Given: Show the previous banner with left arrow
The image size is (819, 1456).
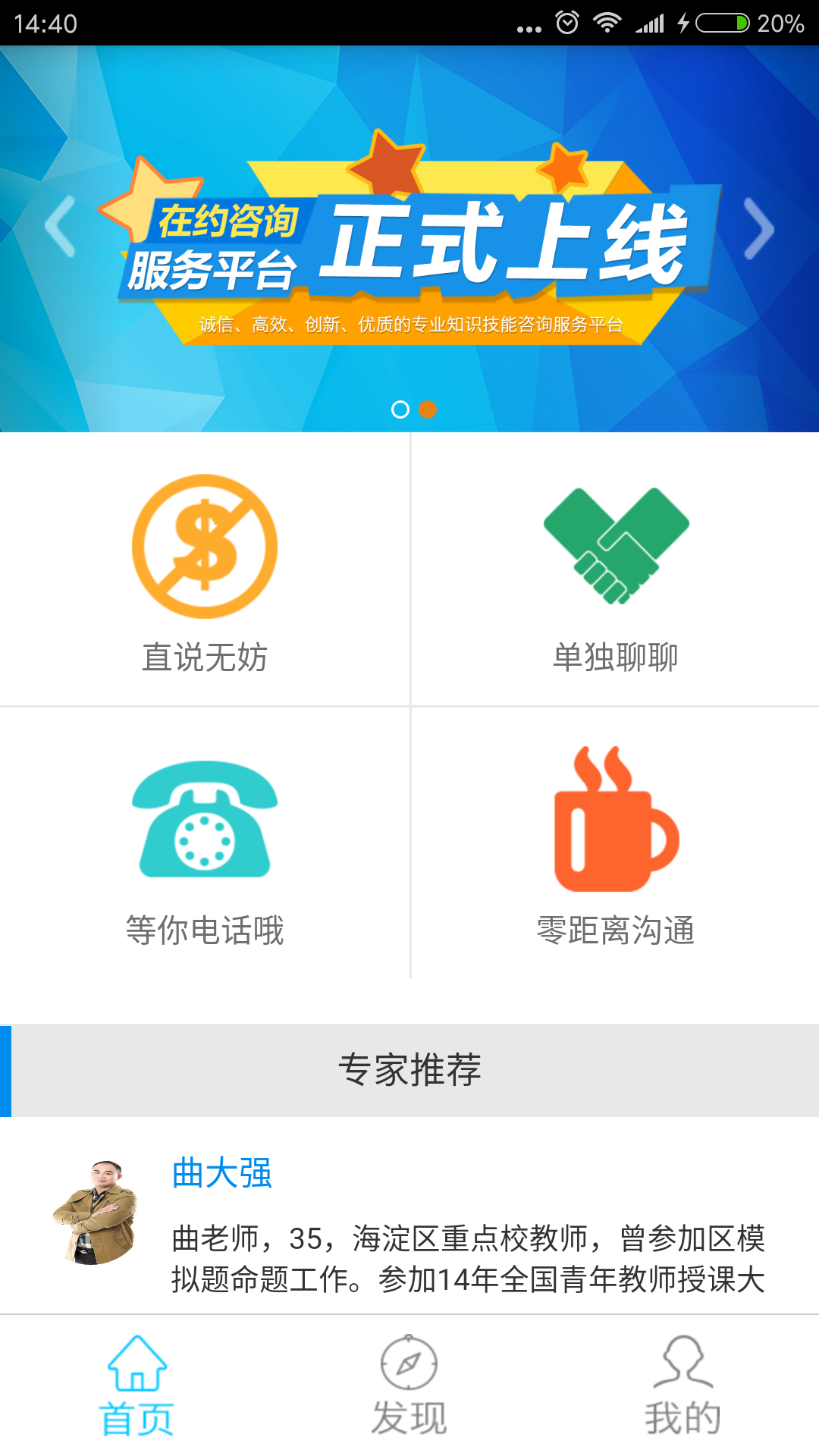Looking at the screenshot, I should (61, 227).
